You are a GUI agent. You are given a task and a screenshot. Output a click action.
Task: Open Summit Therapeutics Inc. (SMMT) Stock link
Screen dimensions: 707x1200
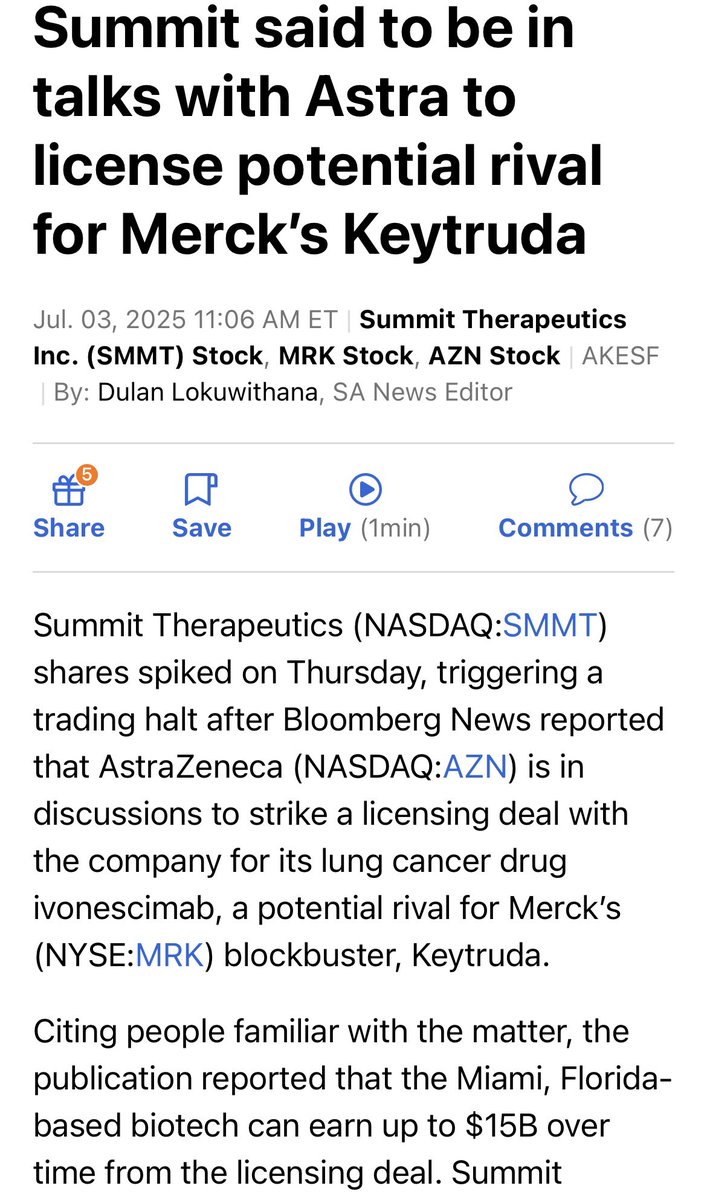(x=330, y=338)
